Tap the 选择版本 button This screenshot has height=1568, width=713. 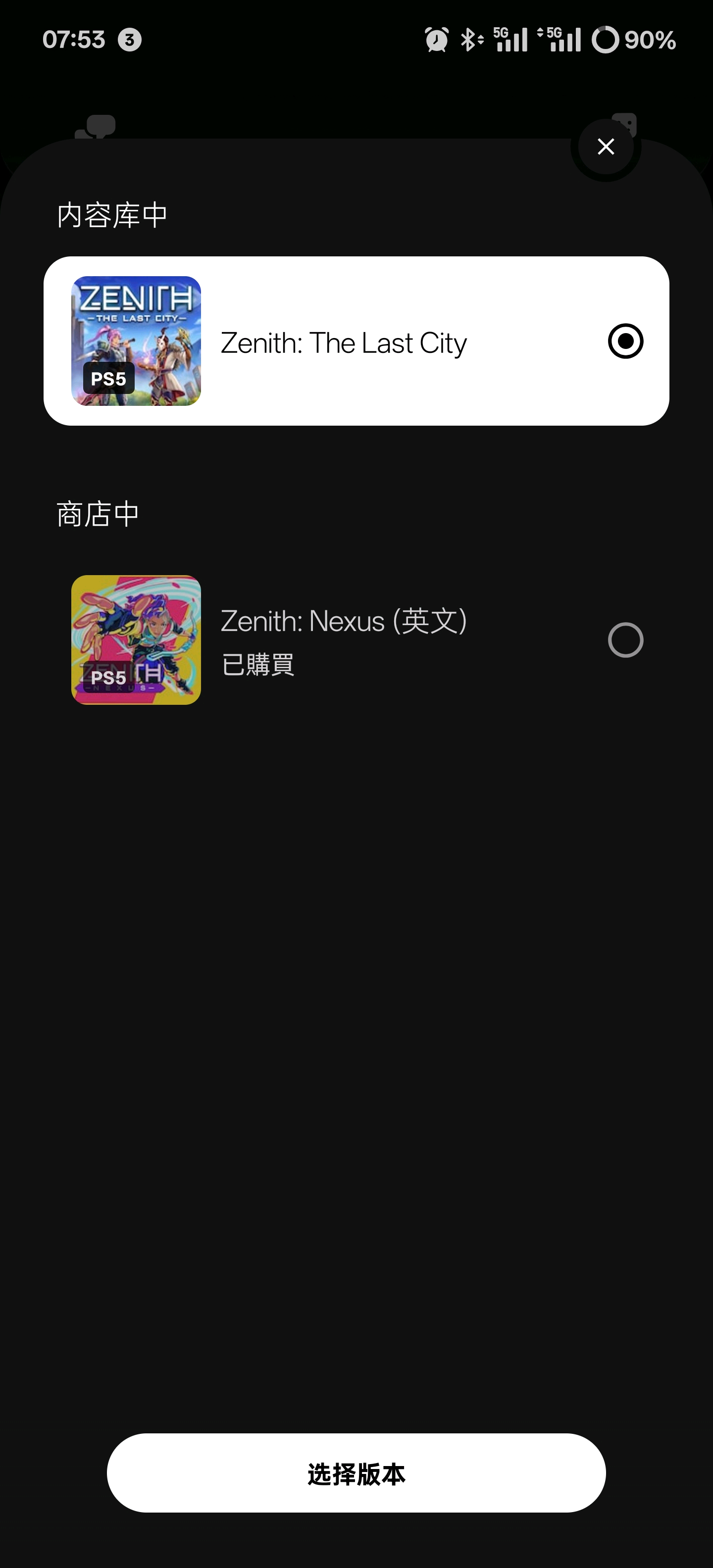tap(356, 1473)
